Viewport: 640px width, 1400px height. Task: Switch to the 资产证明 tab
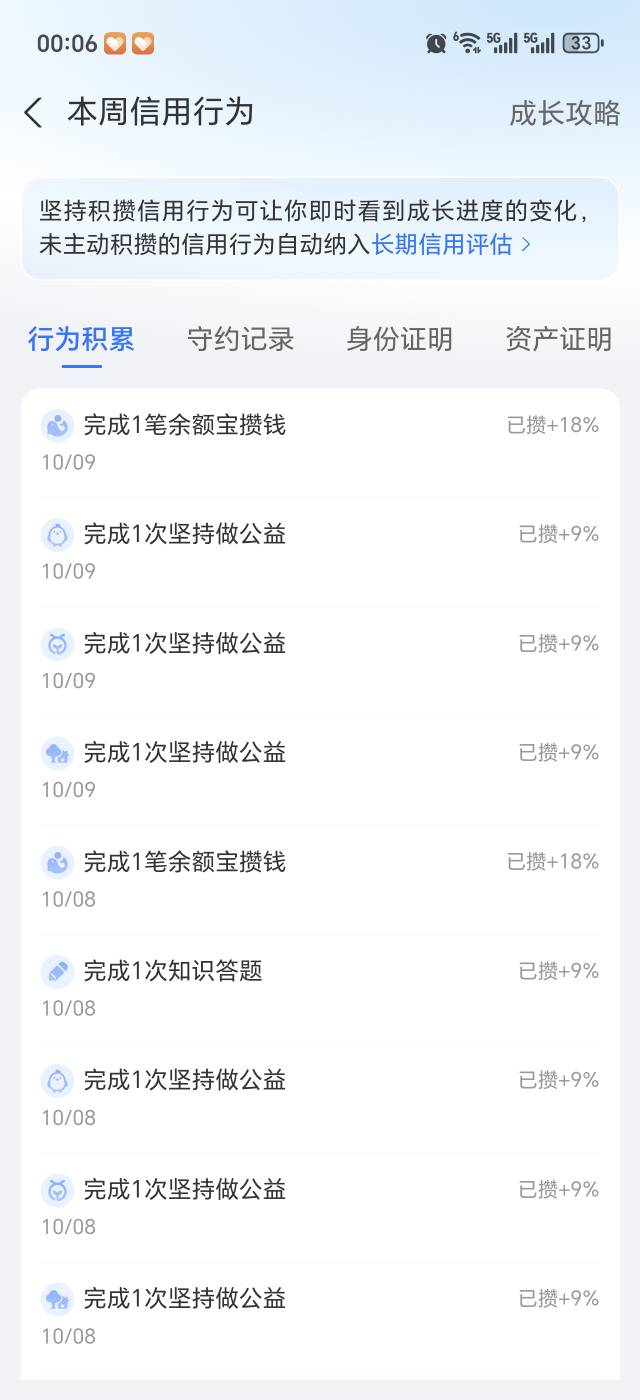(559, 339)
